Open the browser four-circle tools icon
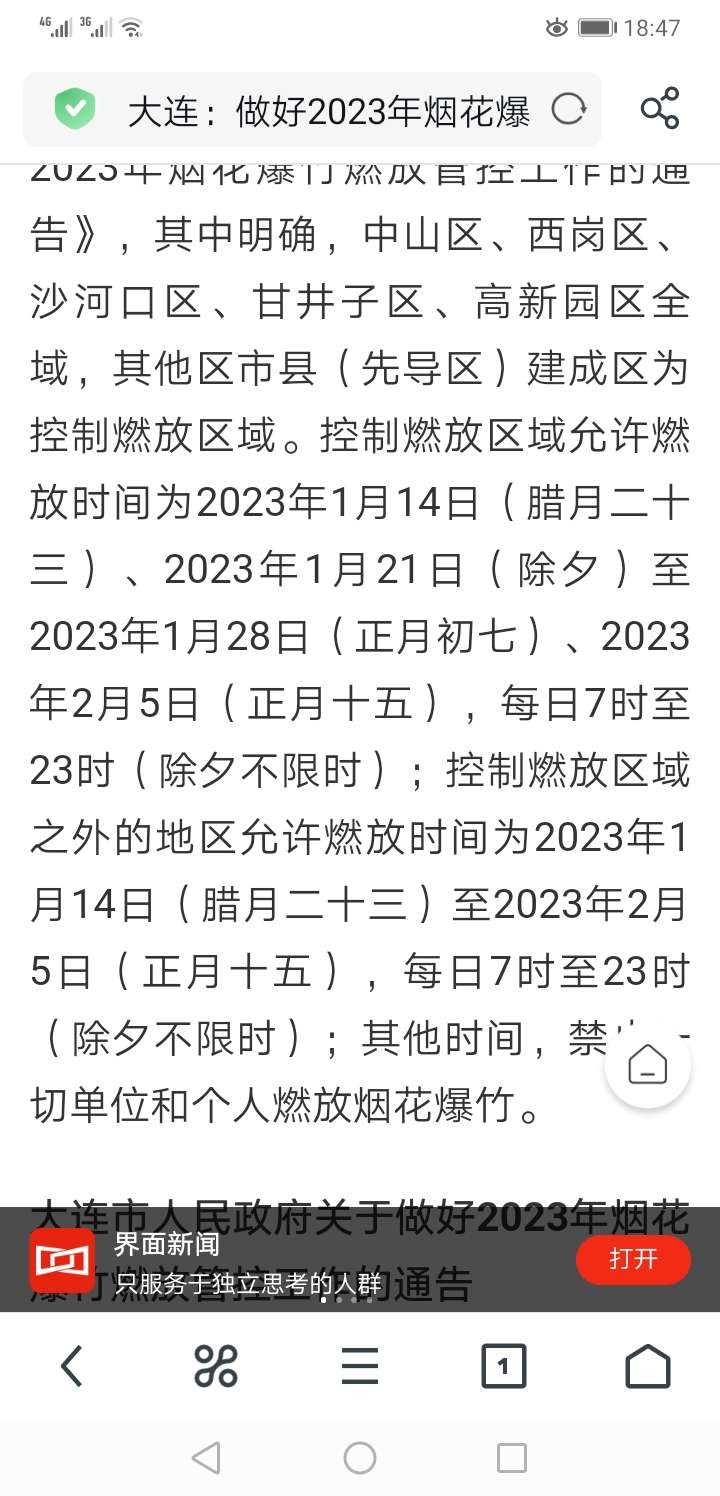Viewport: 720px width, 1496px height. [216, 1366]
